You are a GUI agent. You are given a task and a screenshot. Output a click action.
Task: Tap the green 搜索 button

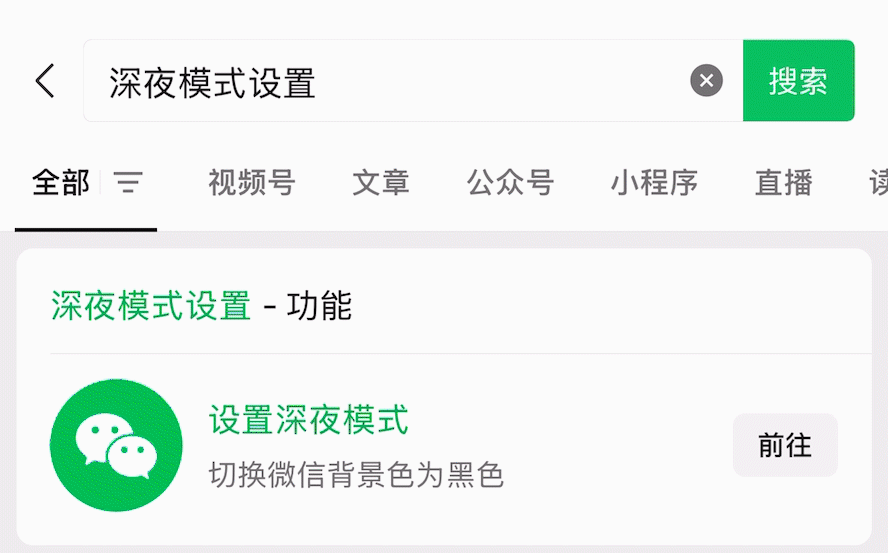(x=798, y=81)
